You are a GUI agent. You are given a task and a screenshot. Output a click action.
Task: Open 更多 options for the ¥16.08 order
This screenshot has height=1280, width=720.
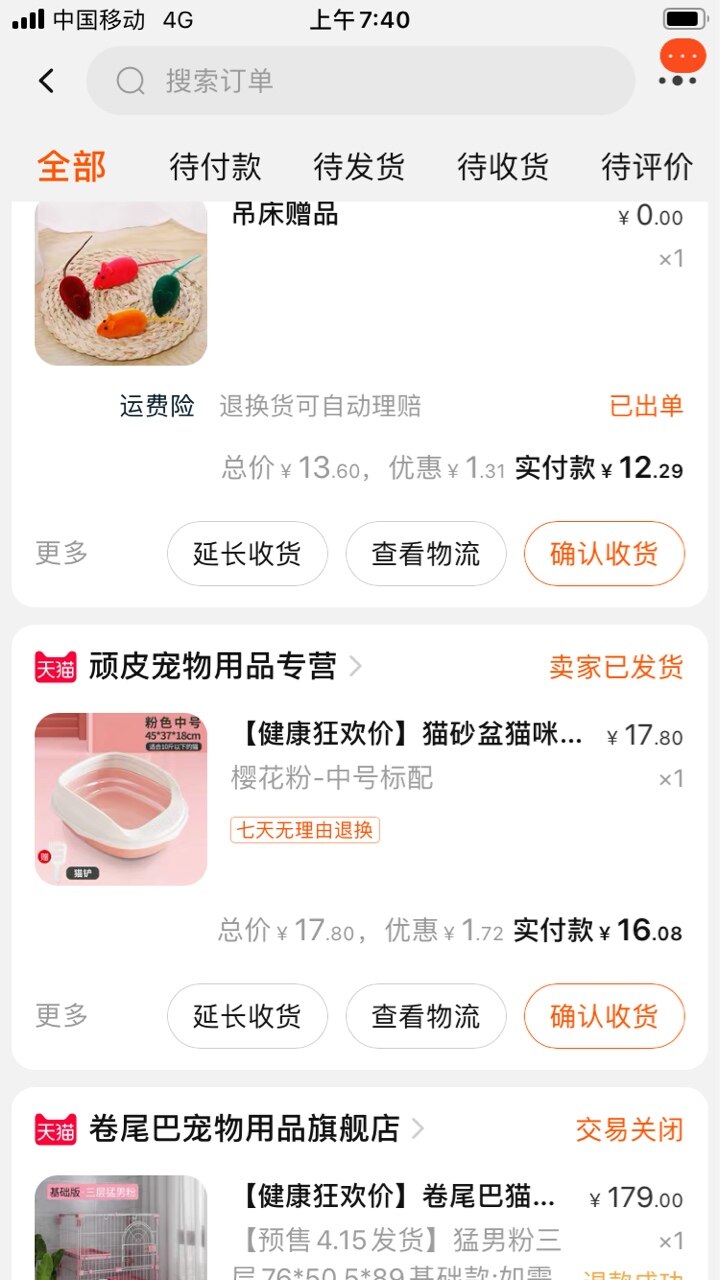(x=62, y=1016)
